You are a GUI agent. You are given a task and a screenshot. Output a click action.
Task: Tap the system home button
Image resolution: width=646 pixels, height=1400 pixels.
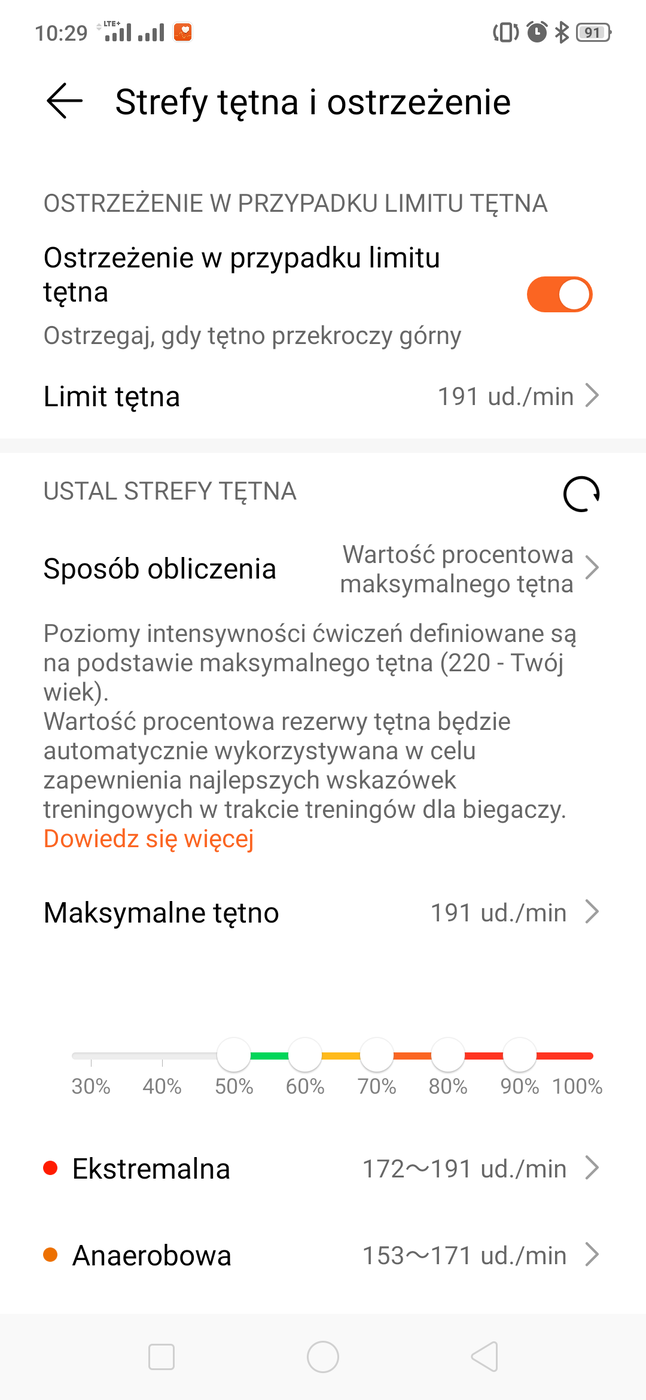[323, 1357]
